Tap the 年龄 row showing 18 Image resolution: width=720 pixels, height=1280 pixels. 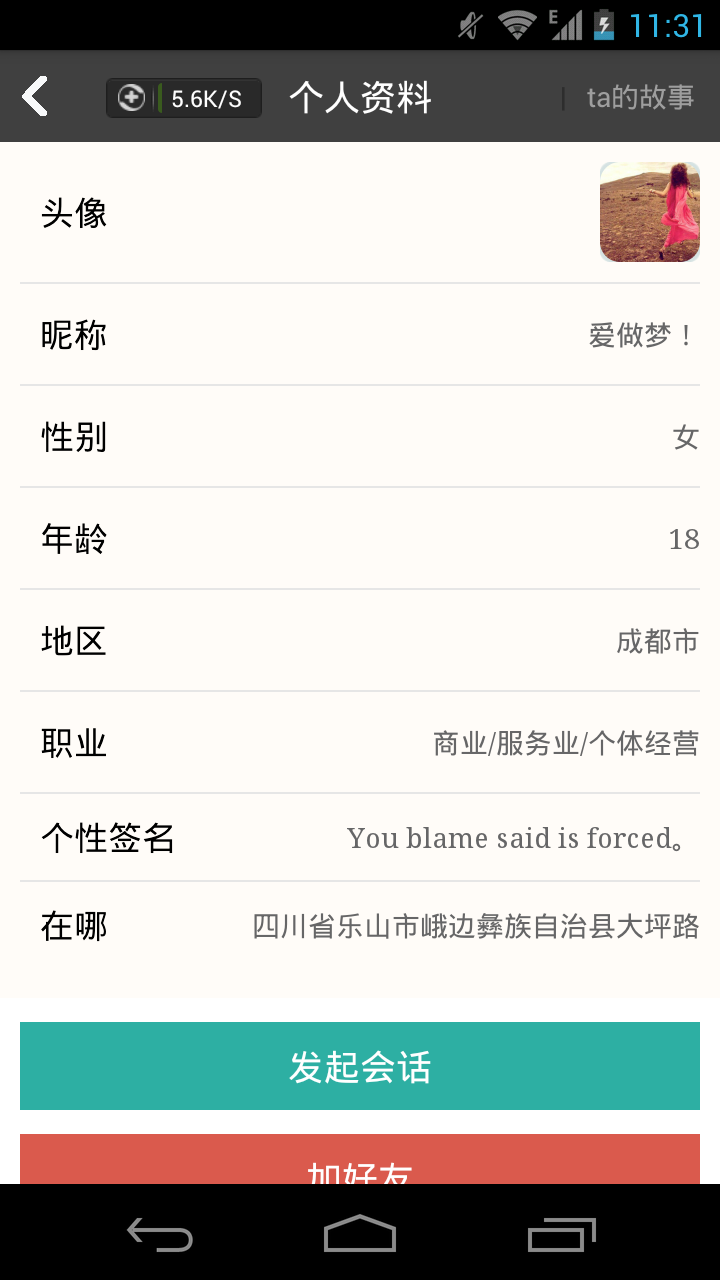pyautogui.click(x=360, y=539)
